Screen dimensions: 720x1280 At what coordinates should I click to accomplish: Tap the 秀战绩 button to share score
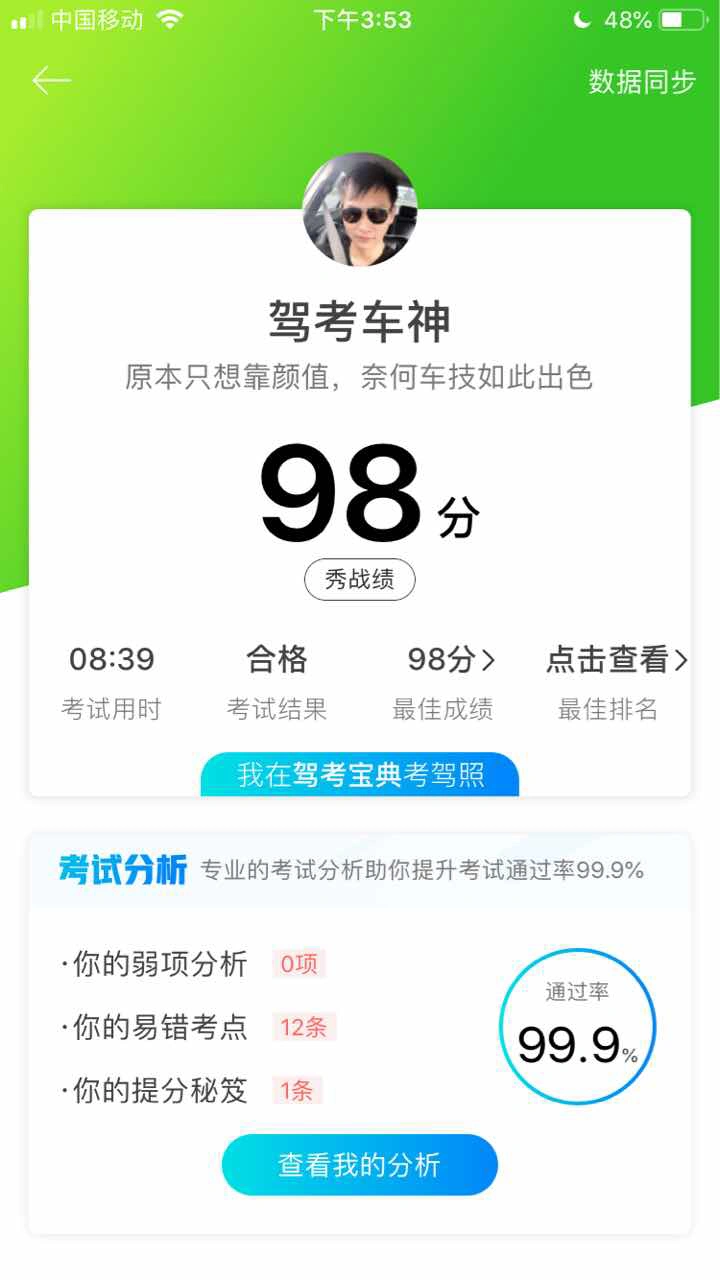359,579
